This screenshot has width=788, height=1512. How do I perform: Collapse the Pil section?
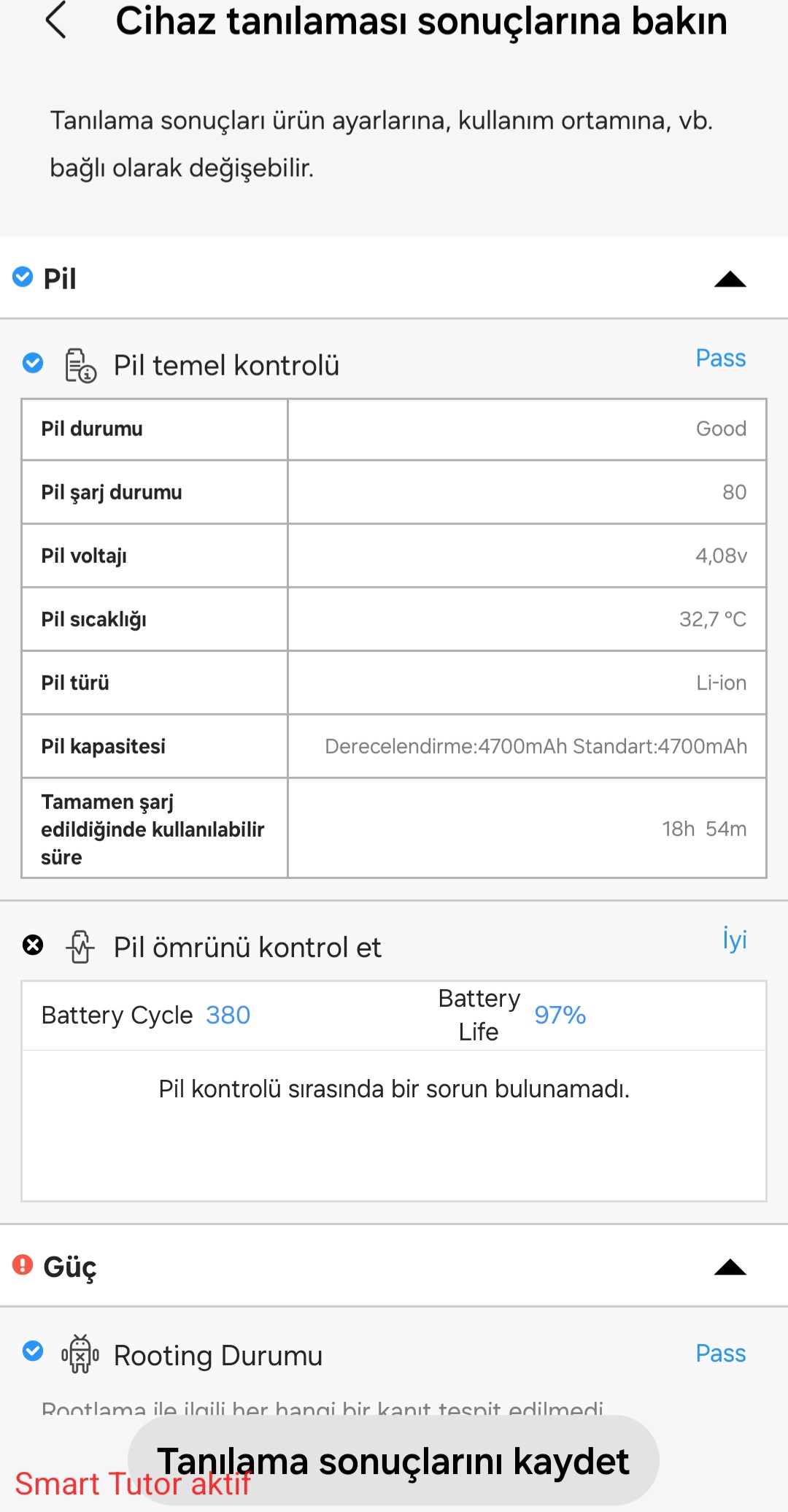coord(730,279)
